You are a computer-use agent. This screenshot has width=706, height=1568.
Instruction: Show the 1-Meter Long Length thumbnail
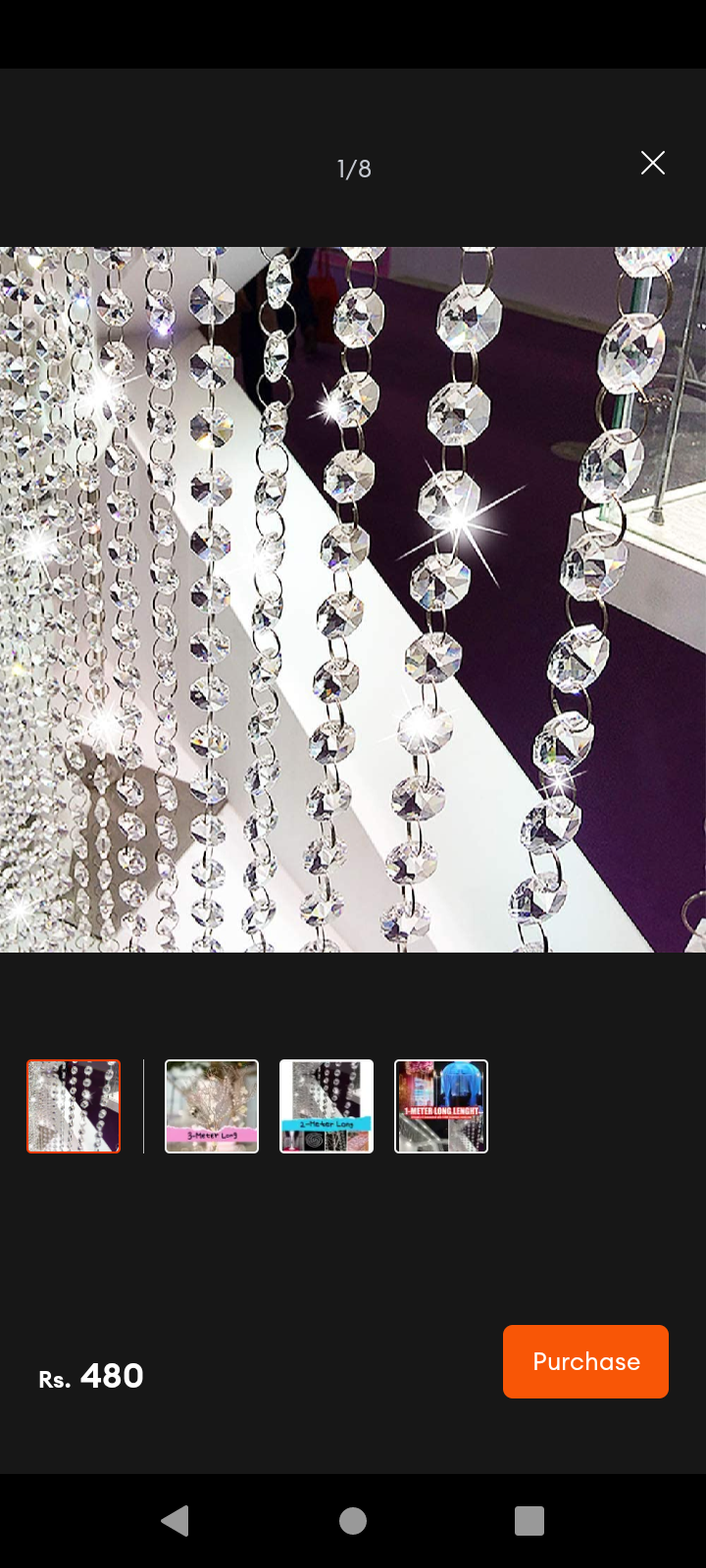pos(441,1106)
